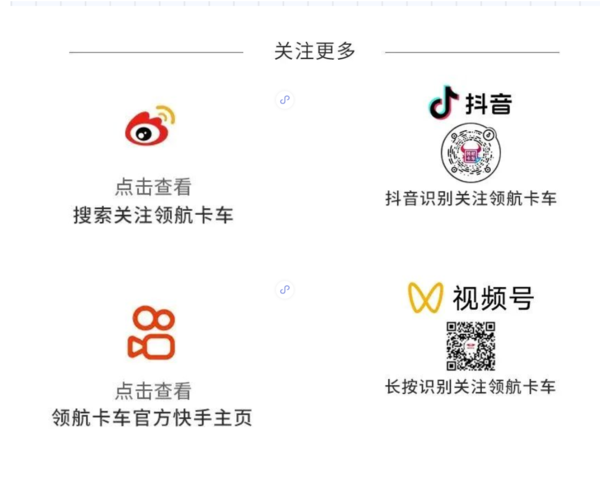Open the Kuaishou 点击查看 homepage link
Screen dimensions: 600x477
pyautogui.click(x=153, y=391)
